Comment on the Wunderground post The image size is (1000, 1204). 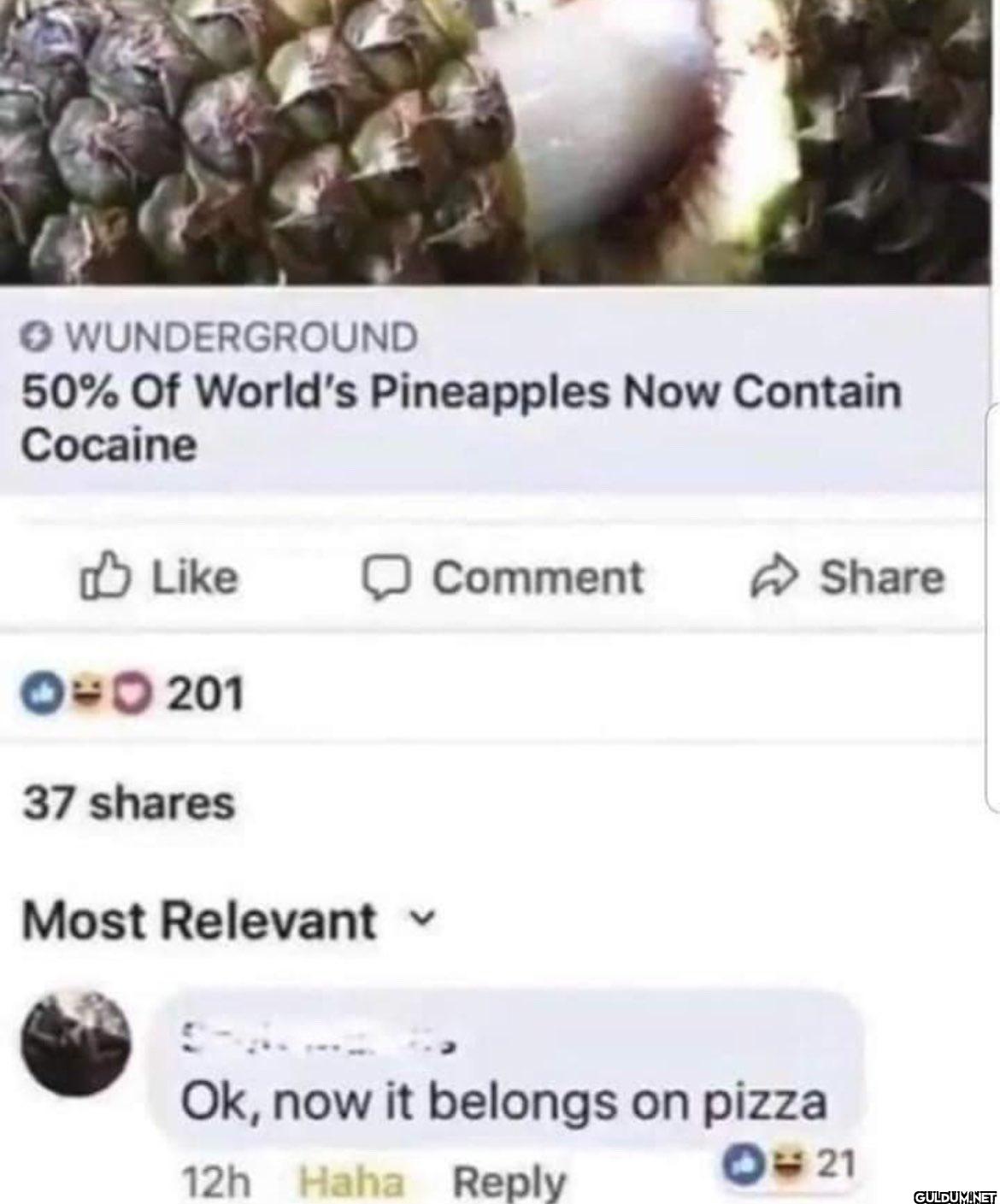pyautogui.click(x=503, y=578)
